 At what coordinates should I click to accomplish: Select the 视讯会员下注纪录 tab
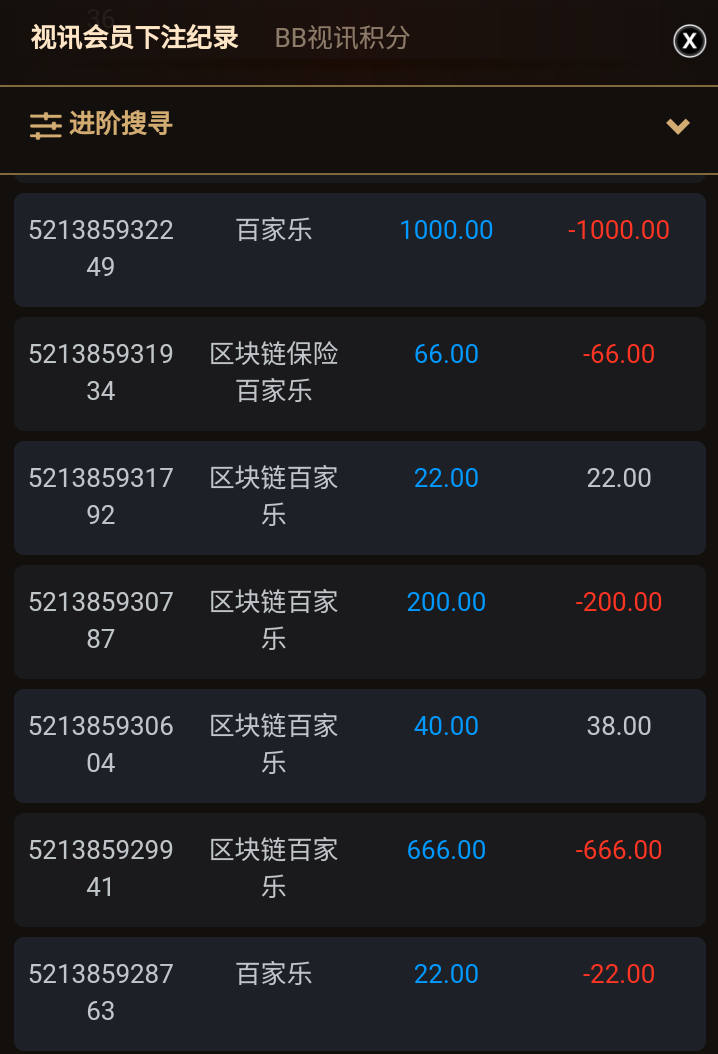135,38
